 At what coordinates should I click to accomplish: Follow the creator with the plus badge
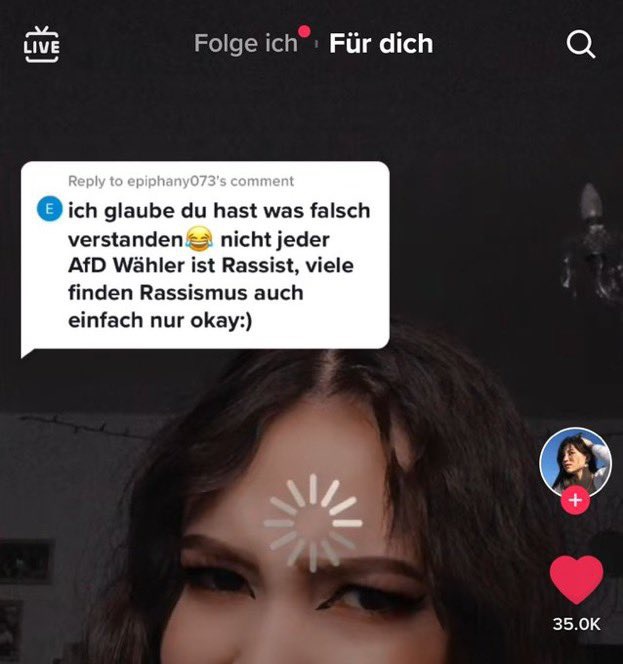click(575, 501)
